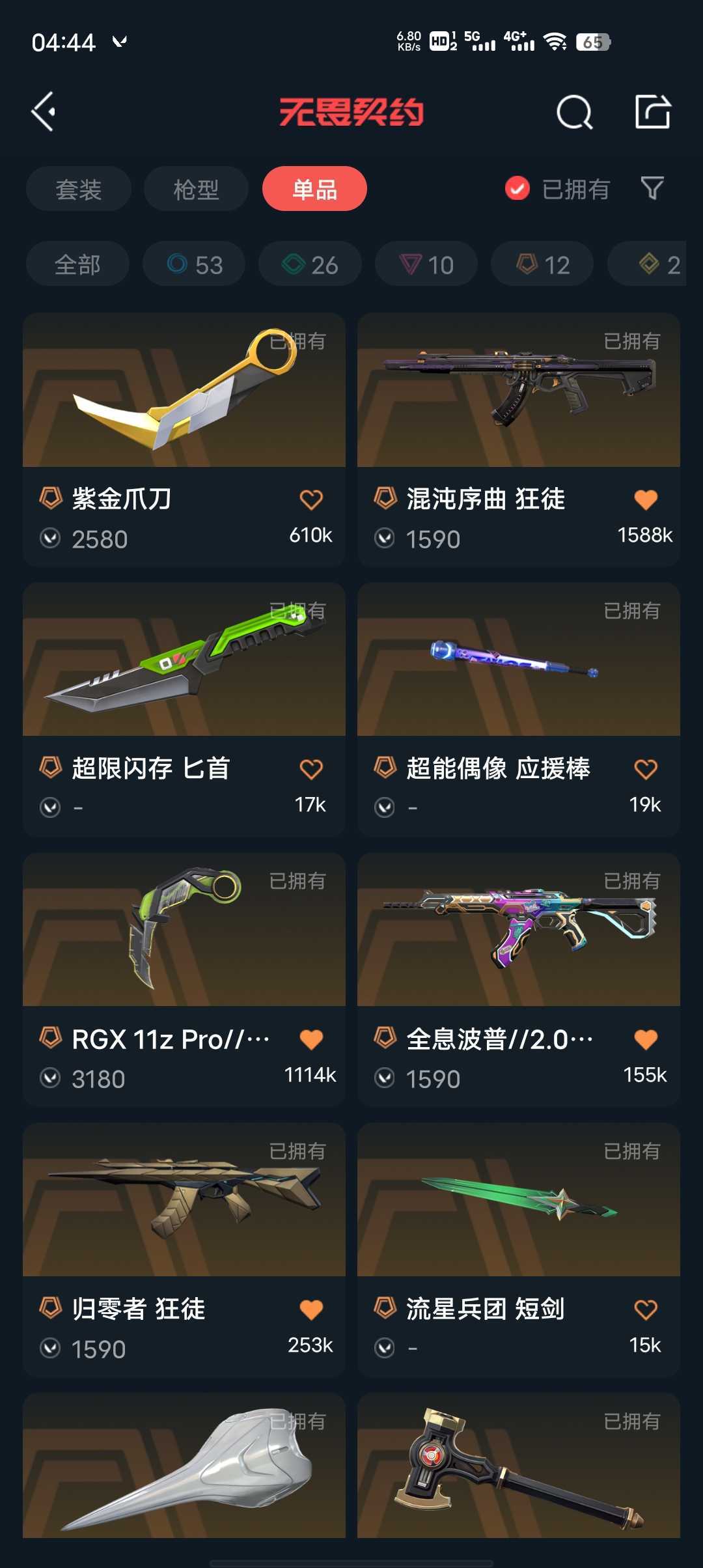Tap the share icon in the header
This screenshot has width=703, height=1568.
coord(652,111)
